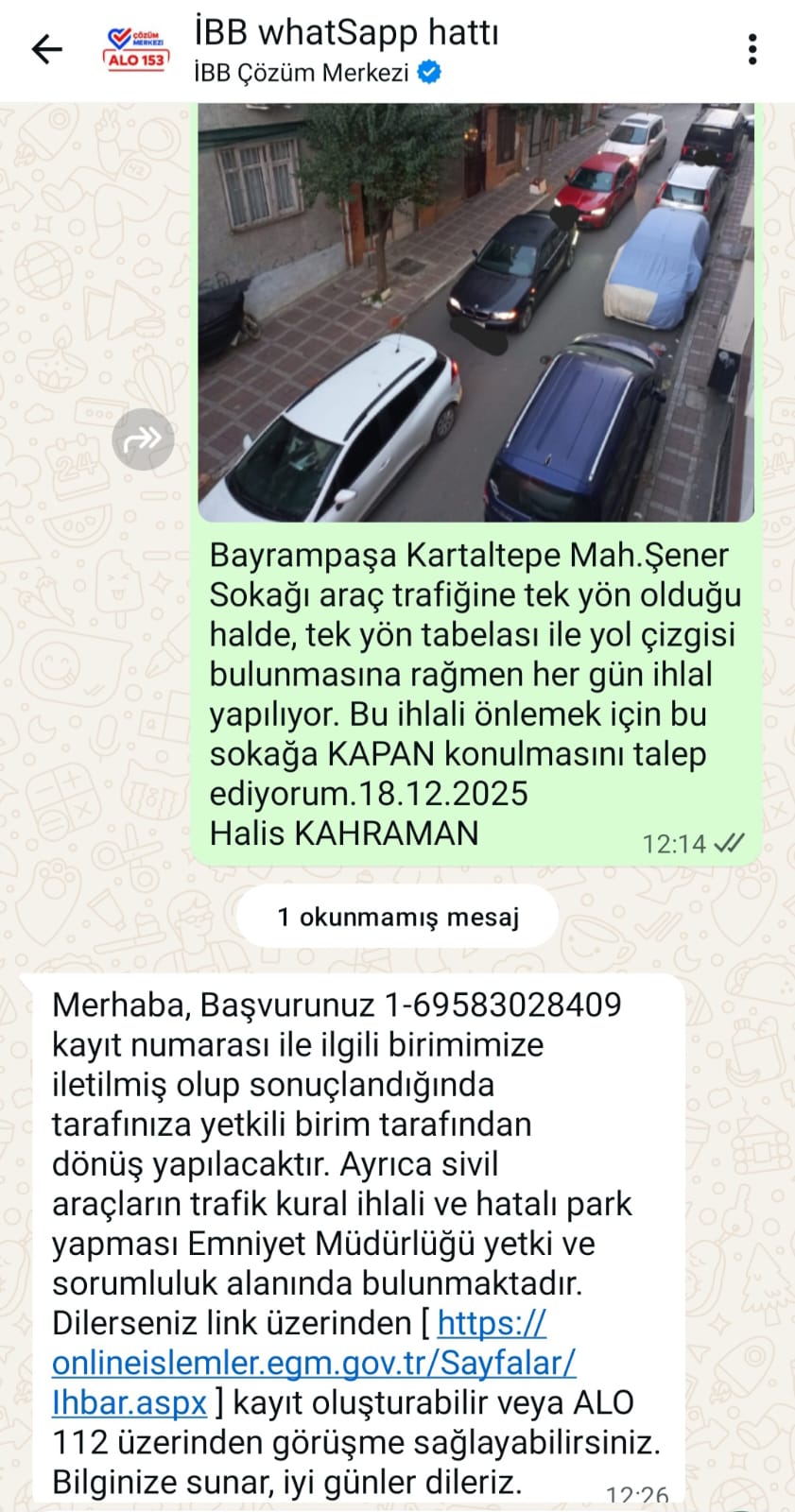Go back to the chat list
The height and width of the screenshot is (1512, 795).
46,49
